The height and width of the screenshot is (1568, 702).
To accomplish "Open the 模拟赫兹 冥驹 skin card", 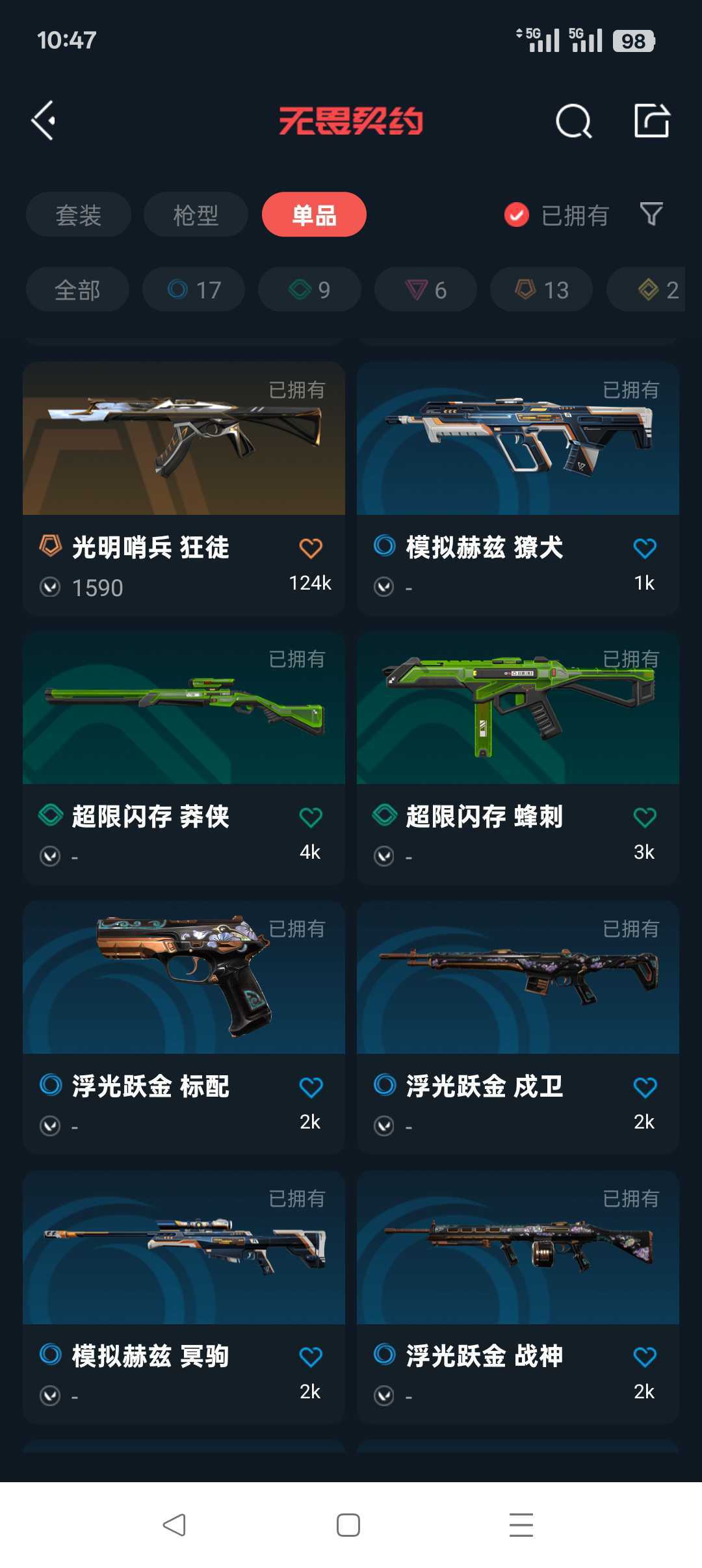I will [184, 1298].
